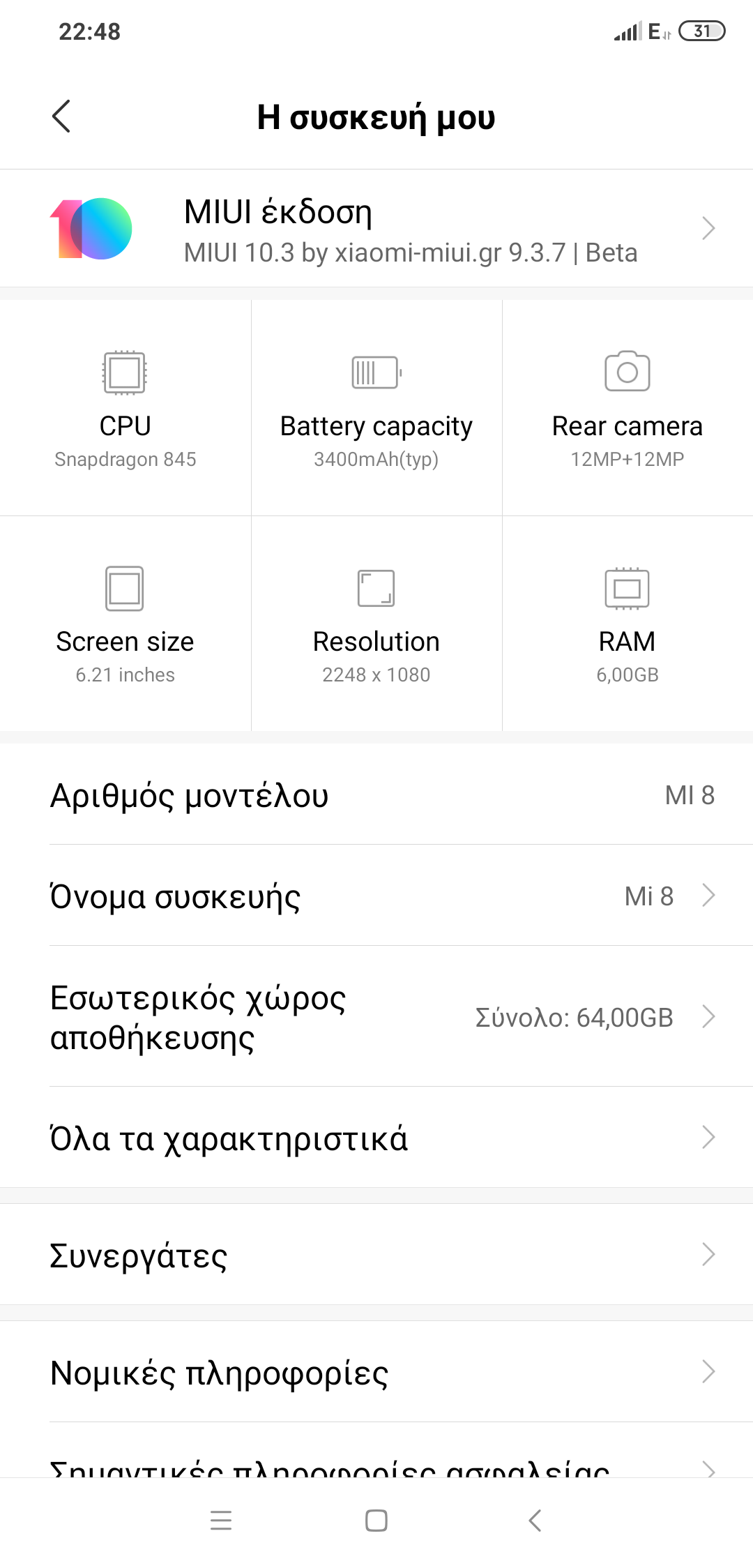Tap the Αριθμός μοντέλου row
Image resolution: width=753 pixels, height=1568 pixels.
point(376,795)
